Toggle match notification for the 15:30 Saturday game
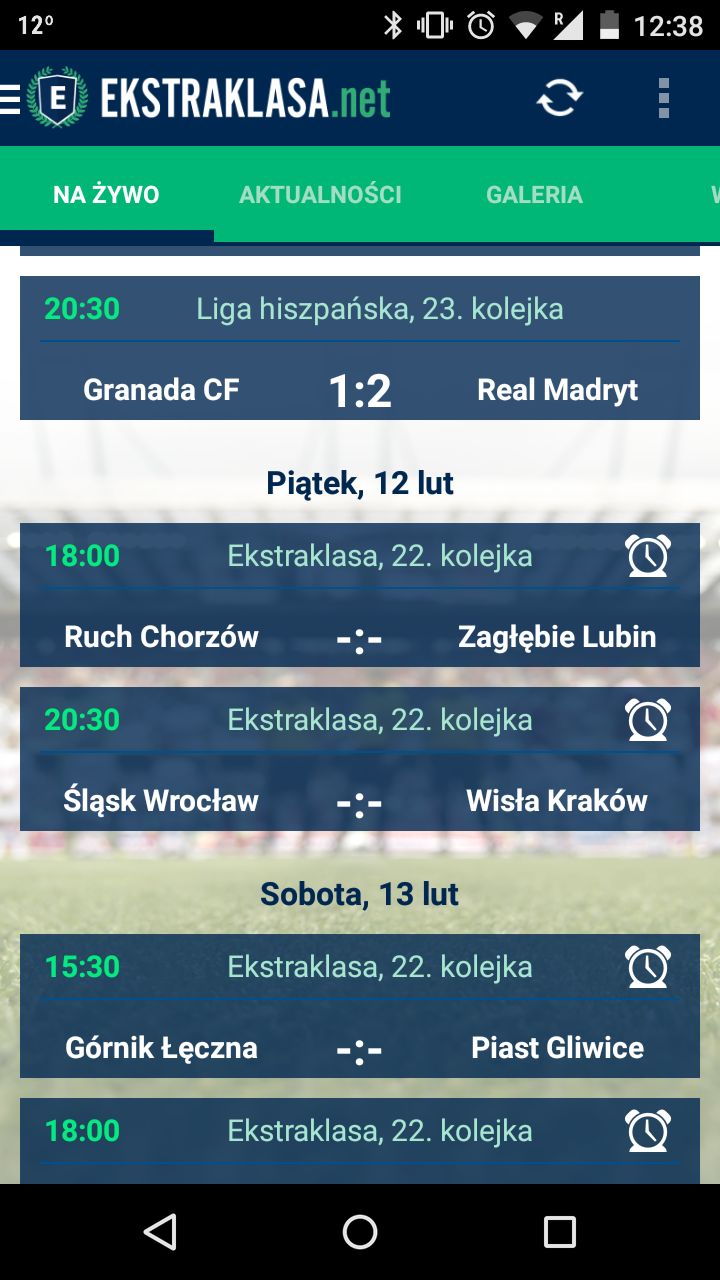The width and height of the screenshot is (720, 1280). 648,967
